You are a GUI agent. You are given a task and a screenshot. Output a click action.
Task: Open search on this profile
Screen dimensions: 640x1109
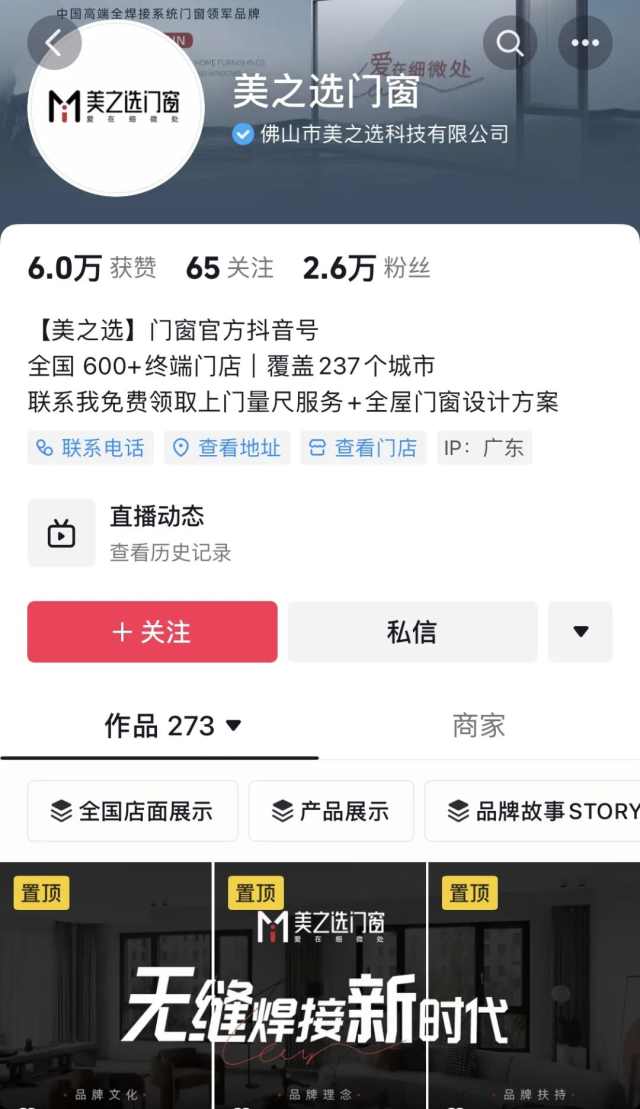[510, 43]
